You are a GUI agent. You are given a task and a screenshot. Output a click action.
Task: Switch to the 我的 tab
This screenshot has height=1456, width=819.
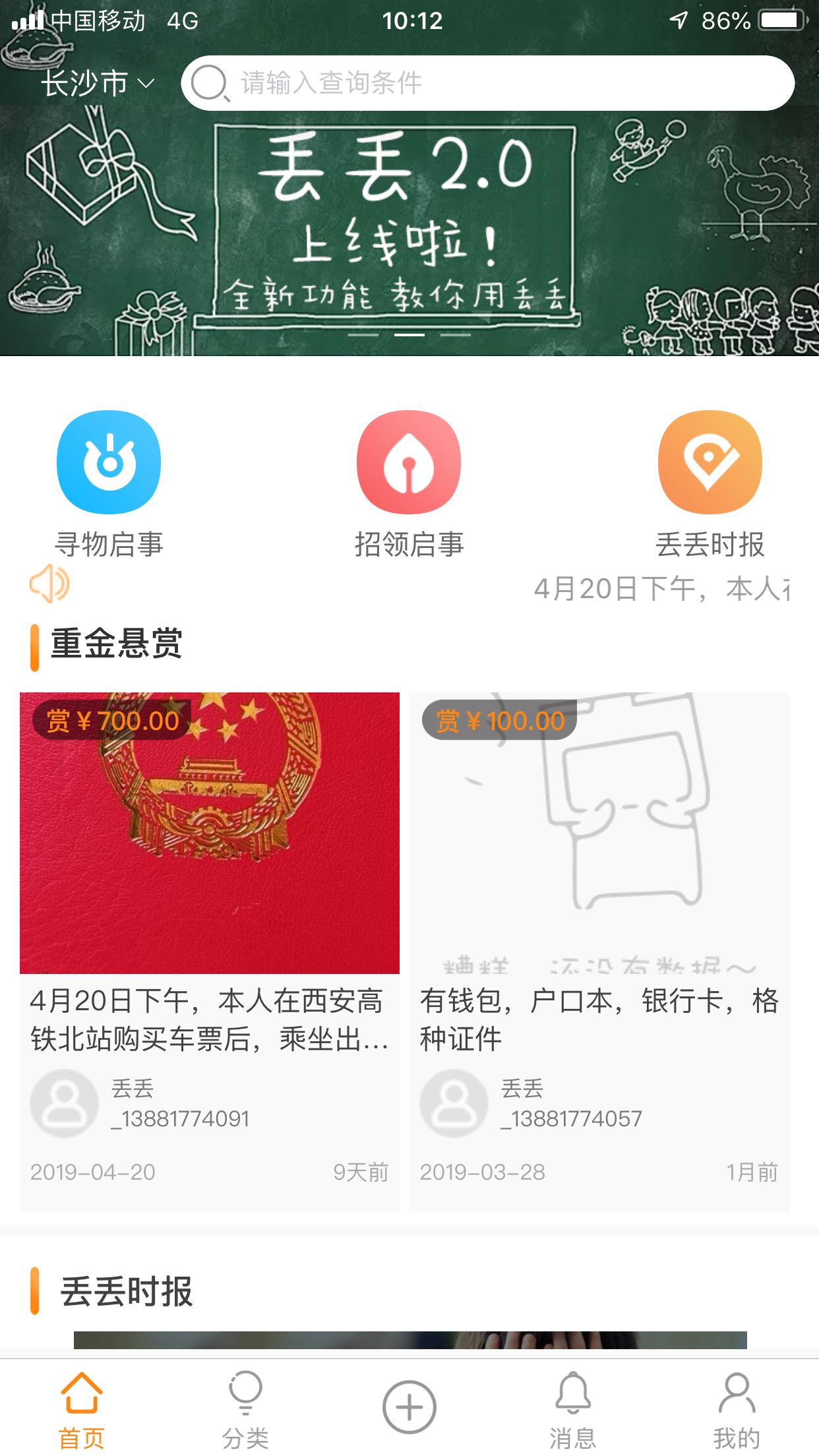[x=736, y=1409]
